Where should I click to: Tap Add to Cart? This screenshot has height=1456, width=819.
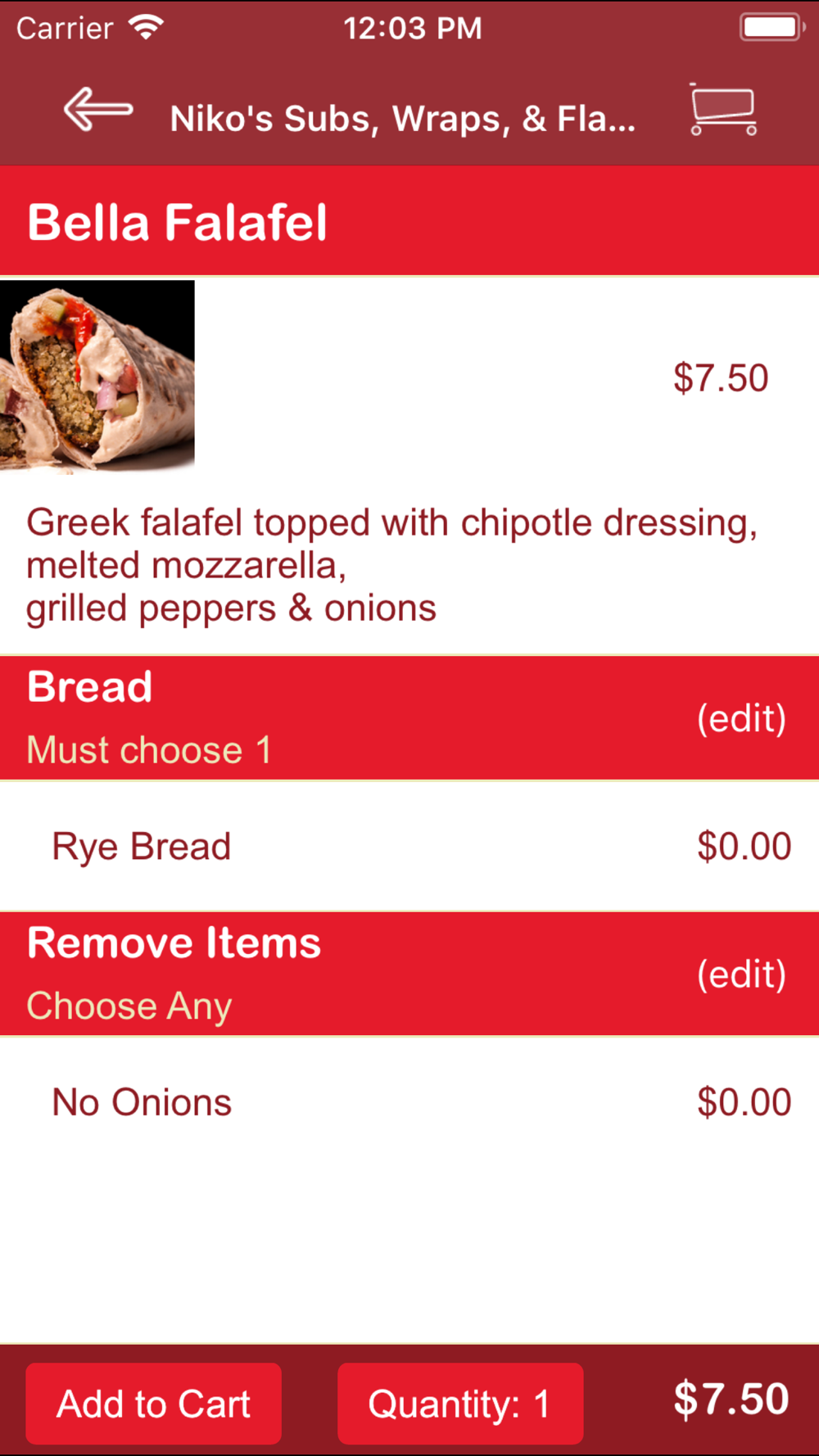[153, 1404]
